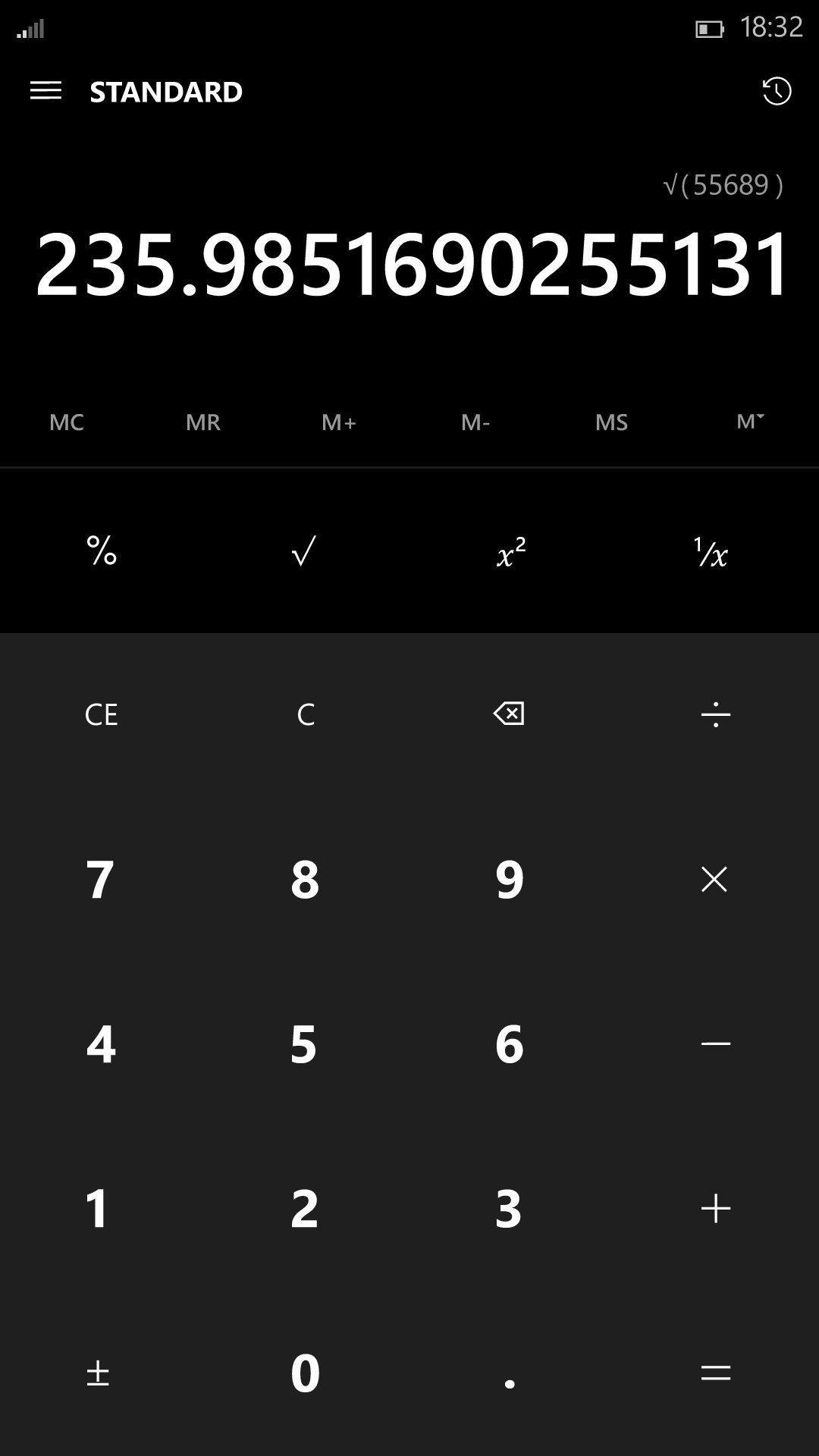Calculate the square root
819x1456 pixels.
click(x=304, y=551)
